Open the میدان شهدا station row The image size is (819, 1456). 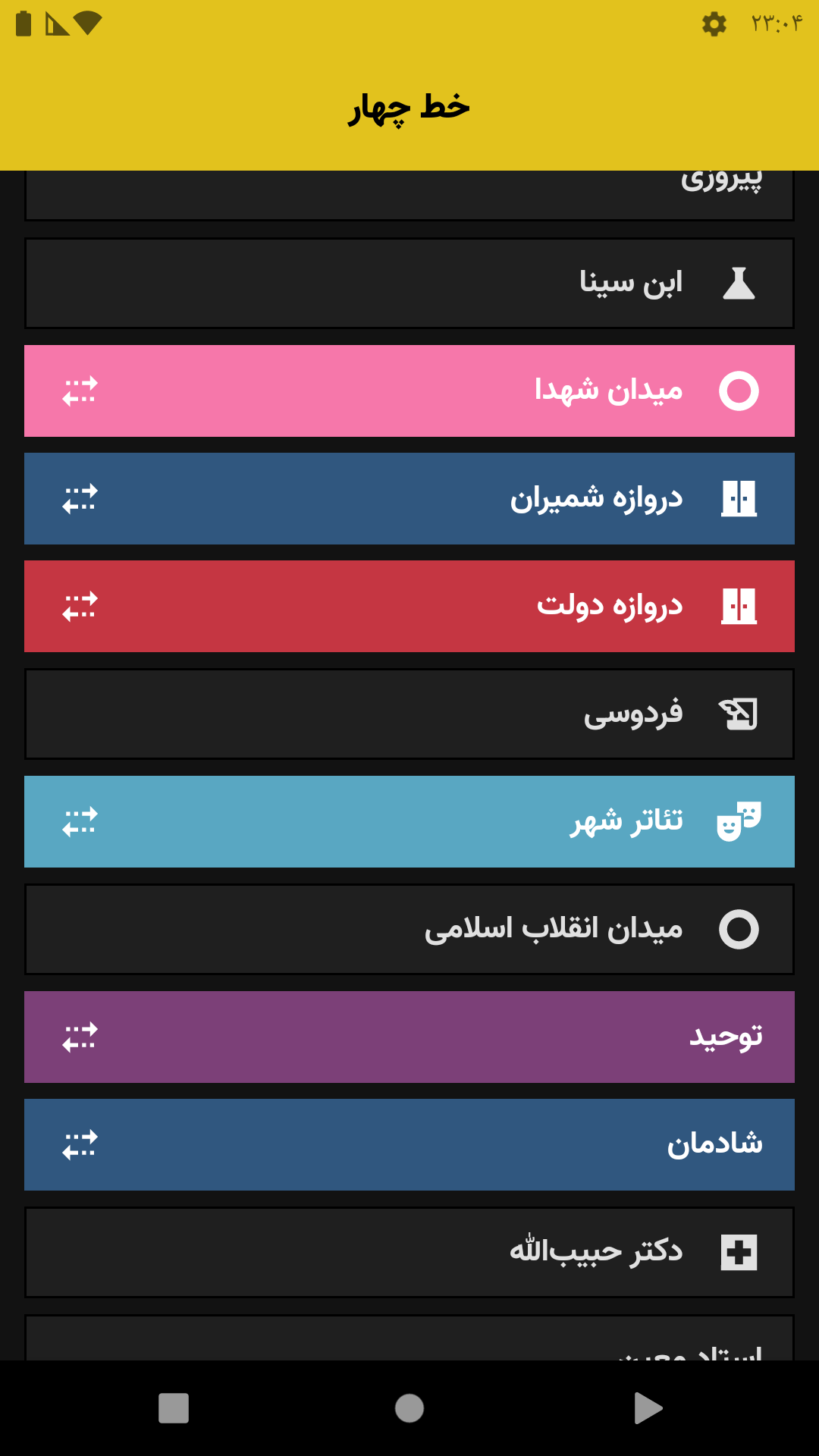click(409, 391)
